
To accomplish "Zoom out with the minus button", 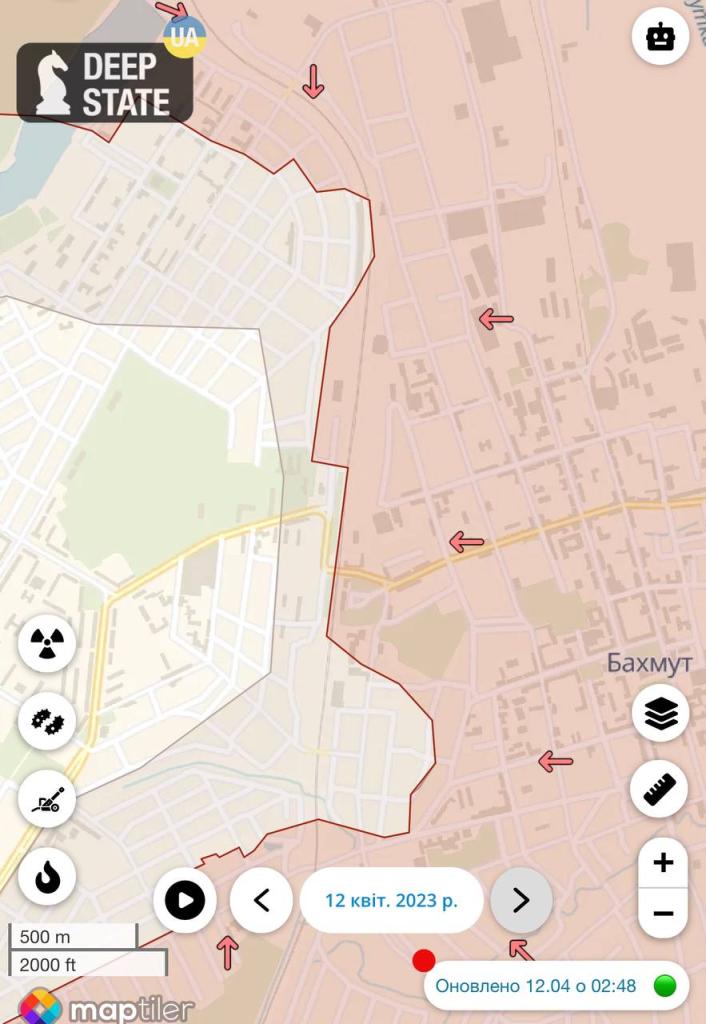I will click(x=662, y=913).
